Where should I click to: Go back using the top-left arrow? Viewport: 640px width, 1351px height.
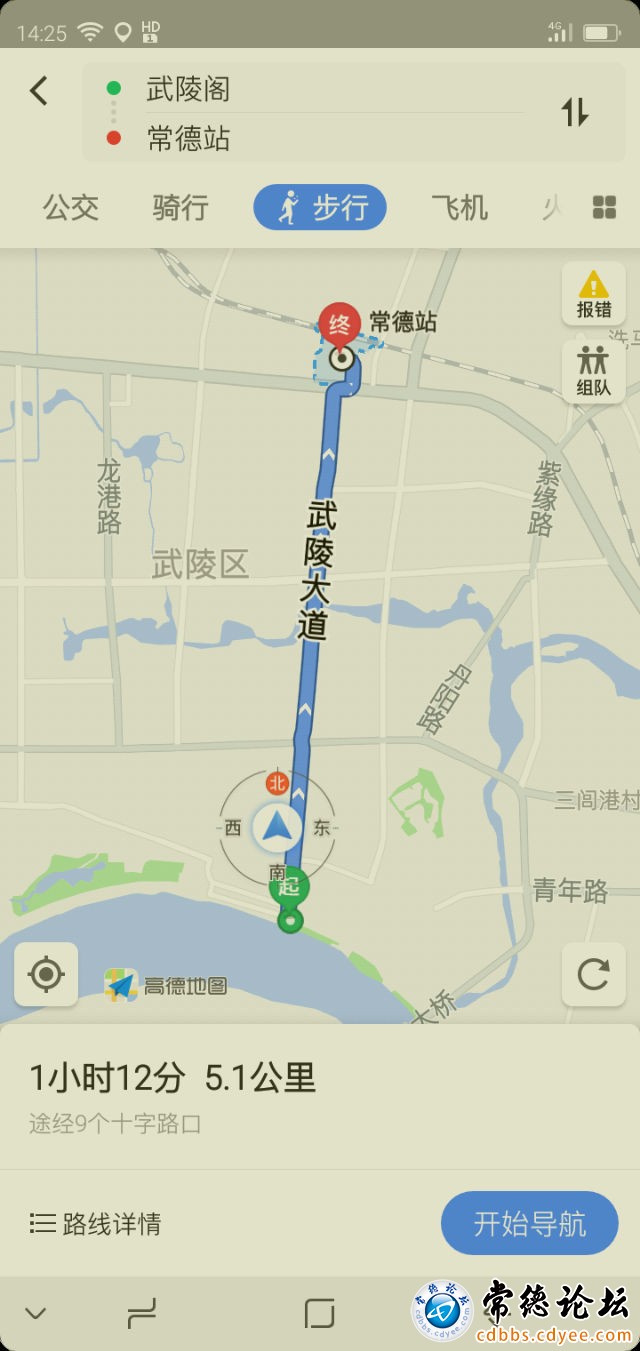38,91
